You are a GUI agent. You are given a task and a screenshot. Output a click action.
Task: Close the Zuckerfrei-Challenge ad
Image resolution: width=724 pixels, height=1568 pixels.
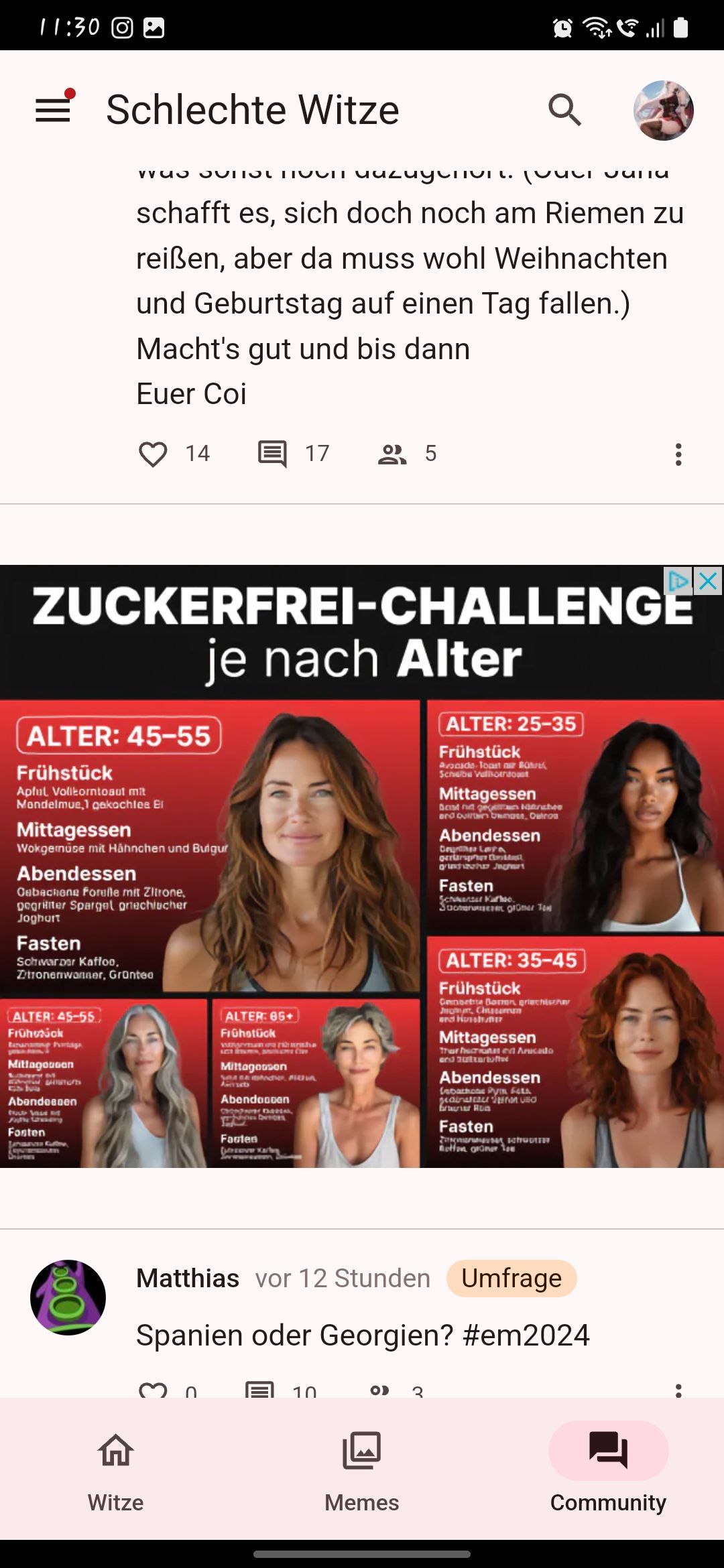(x=709, y=581)
